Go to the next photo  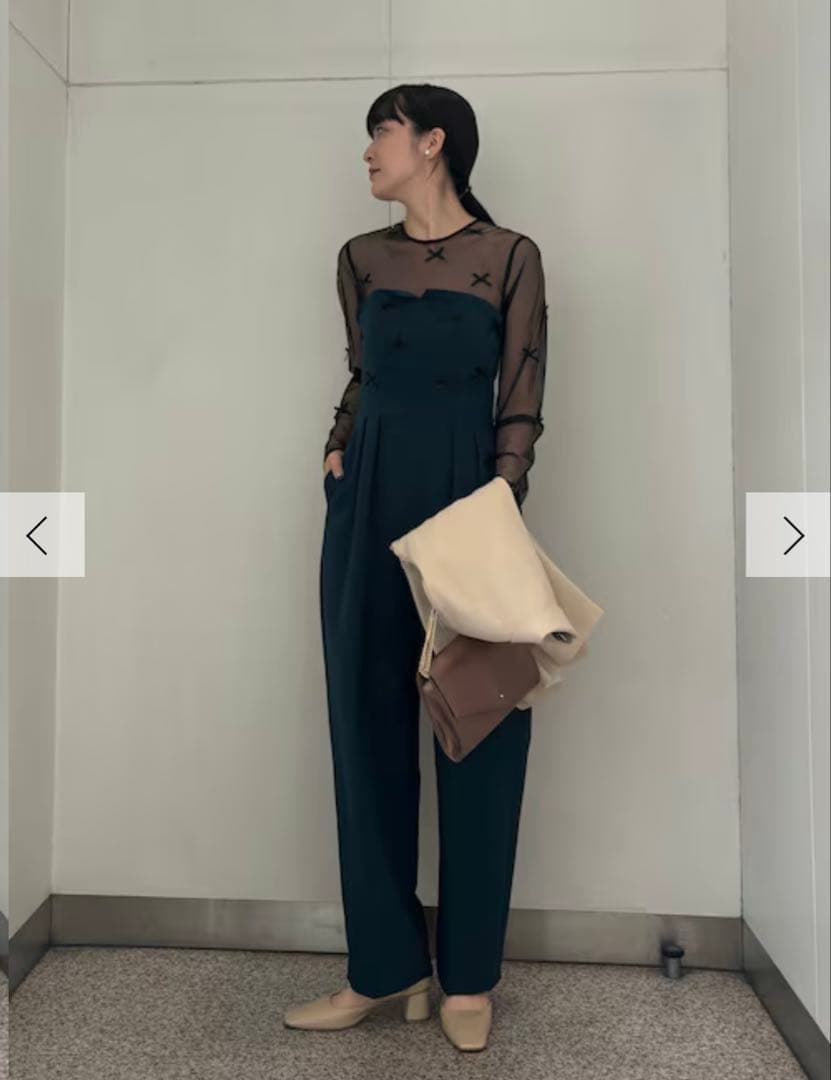(791, 535)
